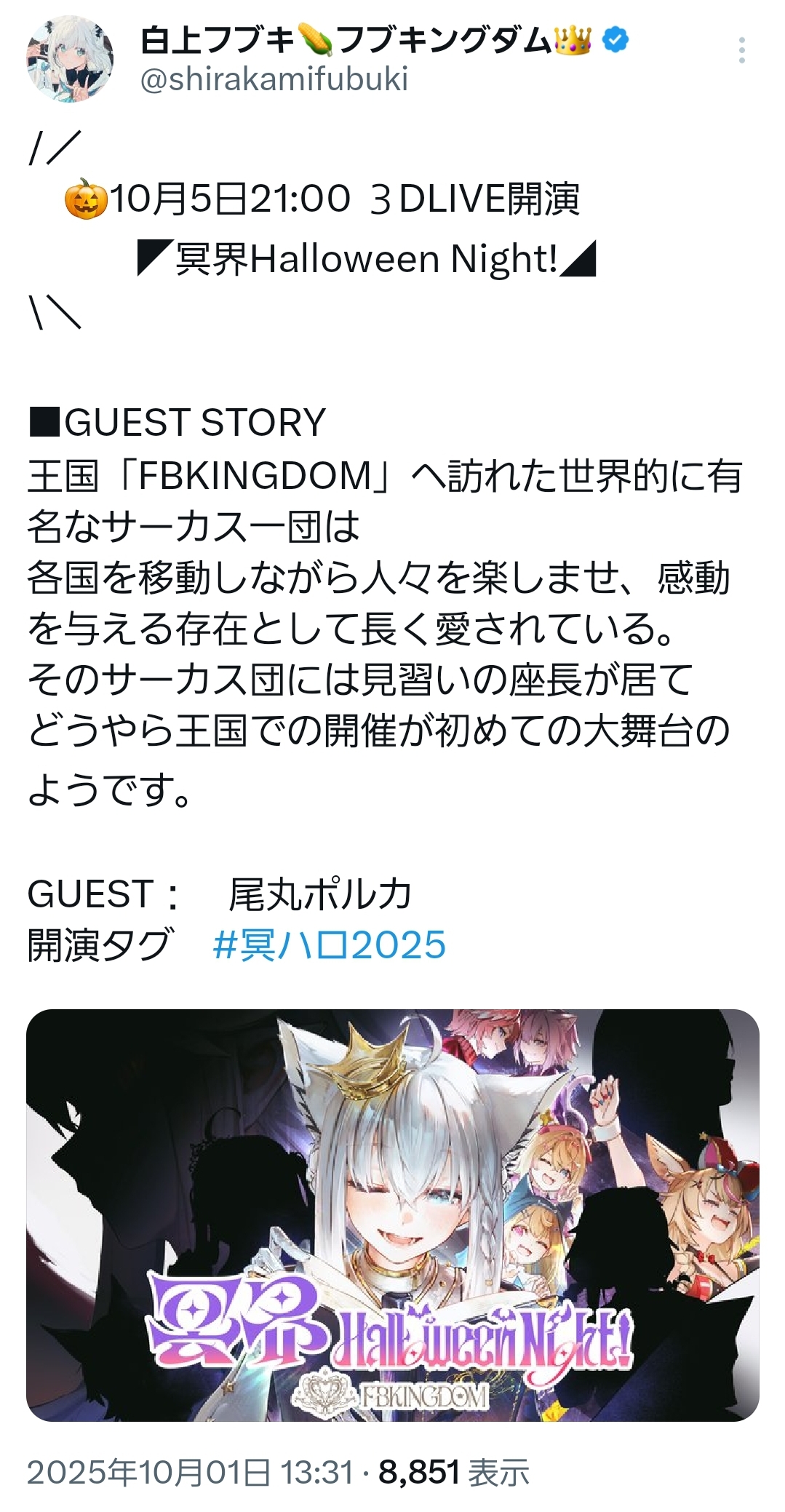Open the tweet's three-dot overflow menu
This screenshot has width=785, height=1512.
[741, 51]
